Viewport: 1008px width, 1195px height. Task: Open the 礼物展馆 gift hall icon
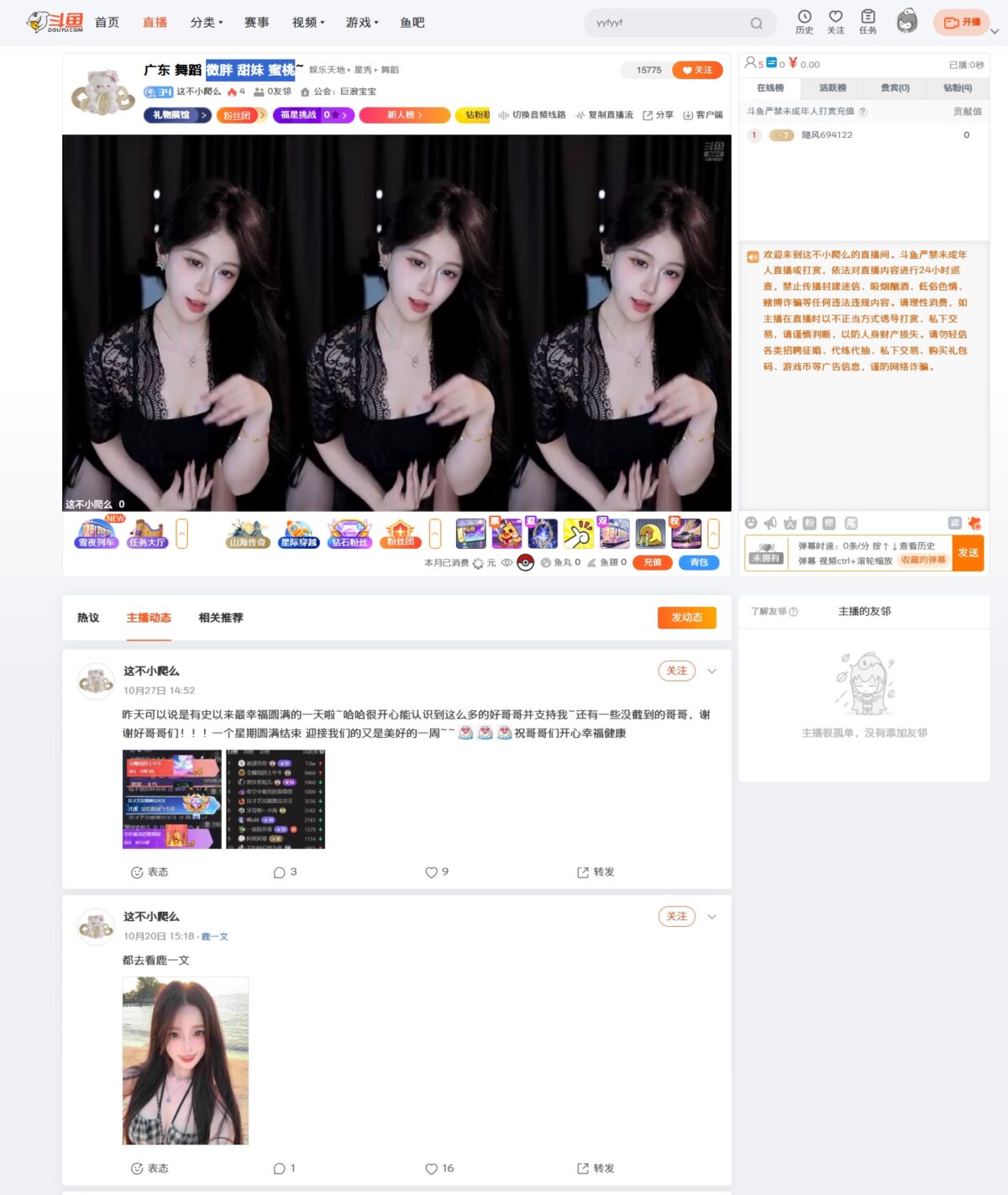pos(177,115)
